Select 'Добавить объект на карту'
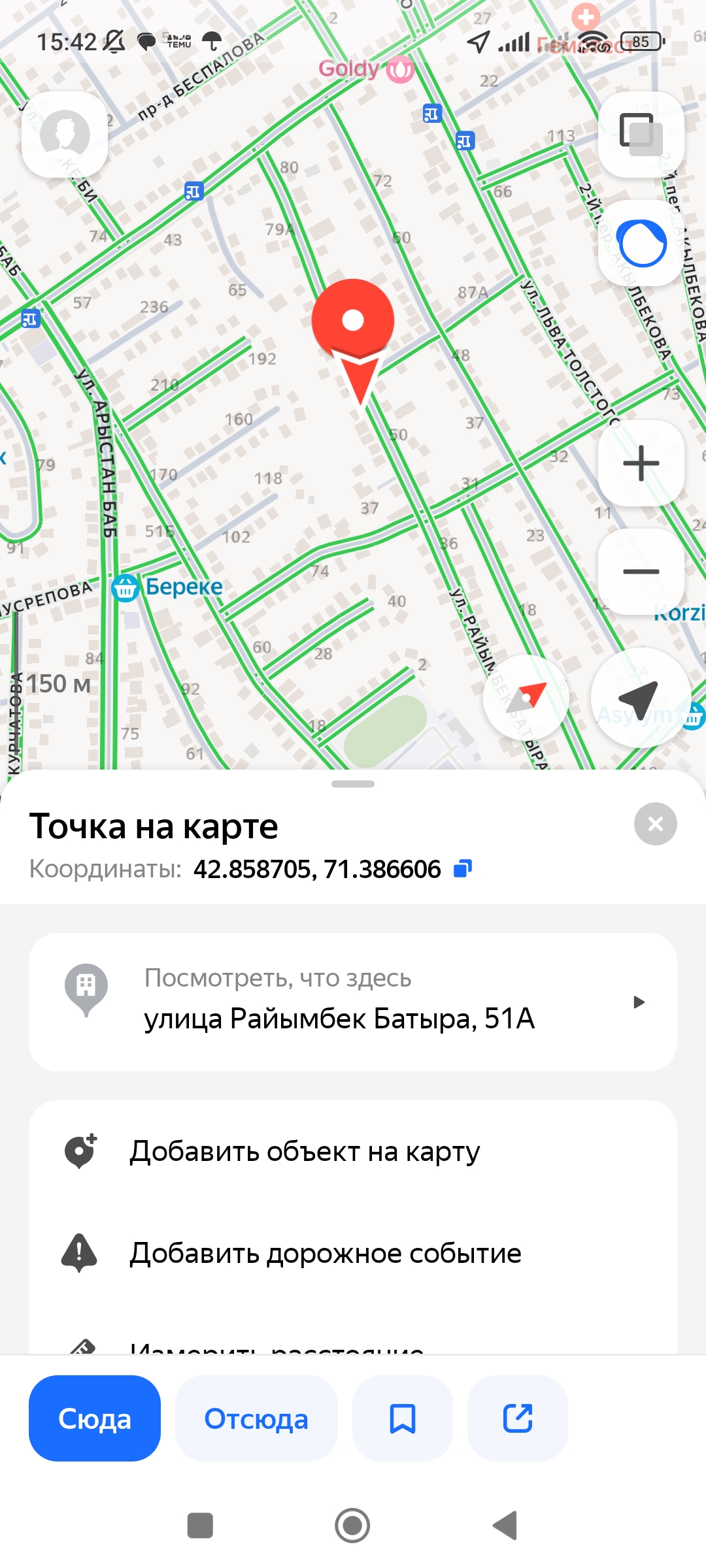This screenshot has width=706, height=1568. (x=305, y=1151)
